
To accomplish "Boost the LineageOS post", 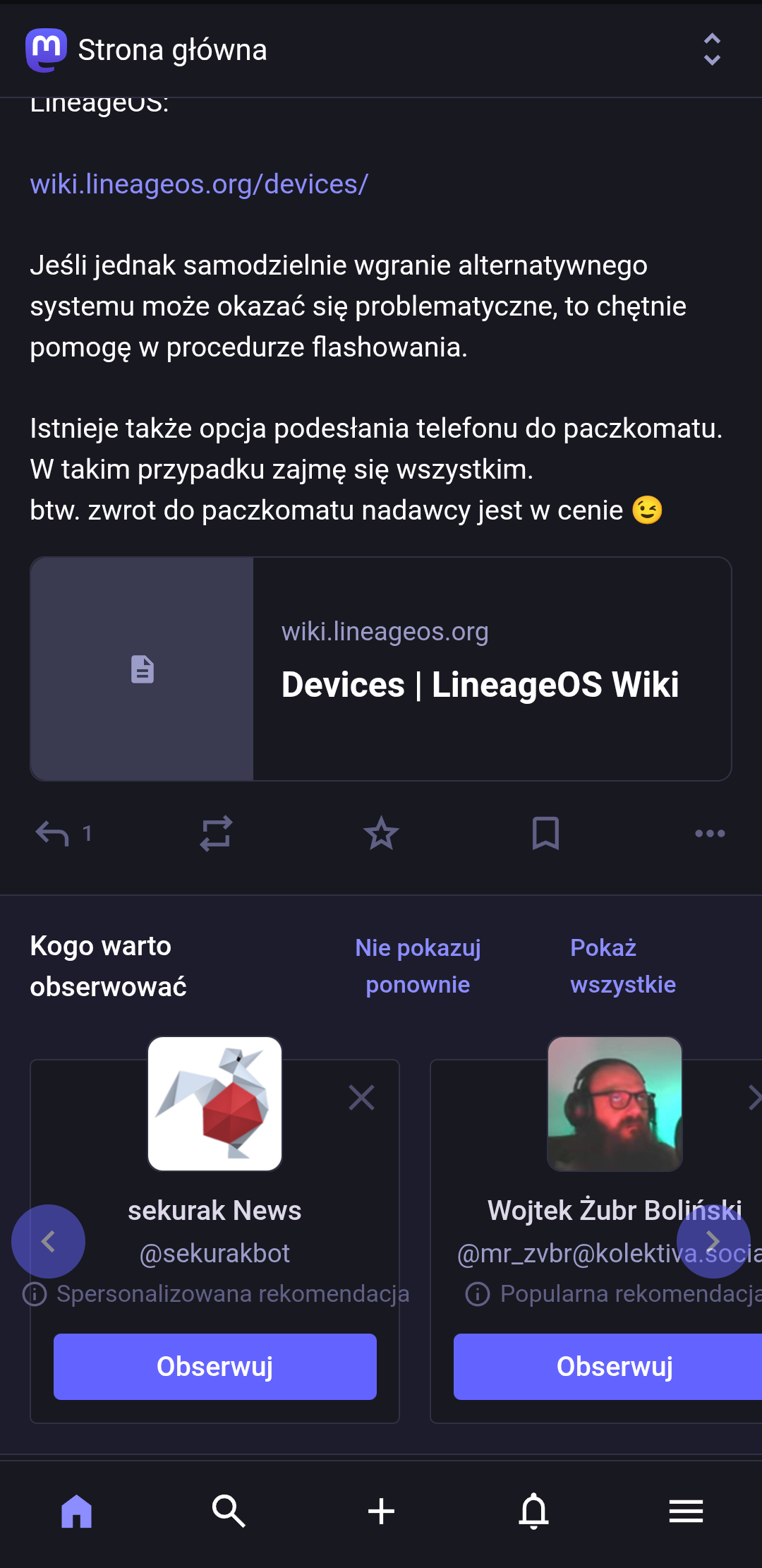I will [x=216, y=834].
